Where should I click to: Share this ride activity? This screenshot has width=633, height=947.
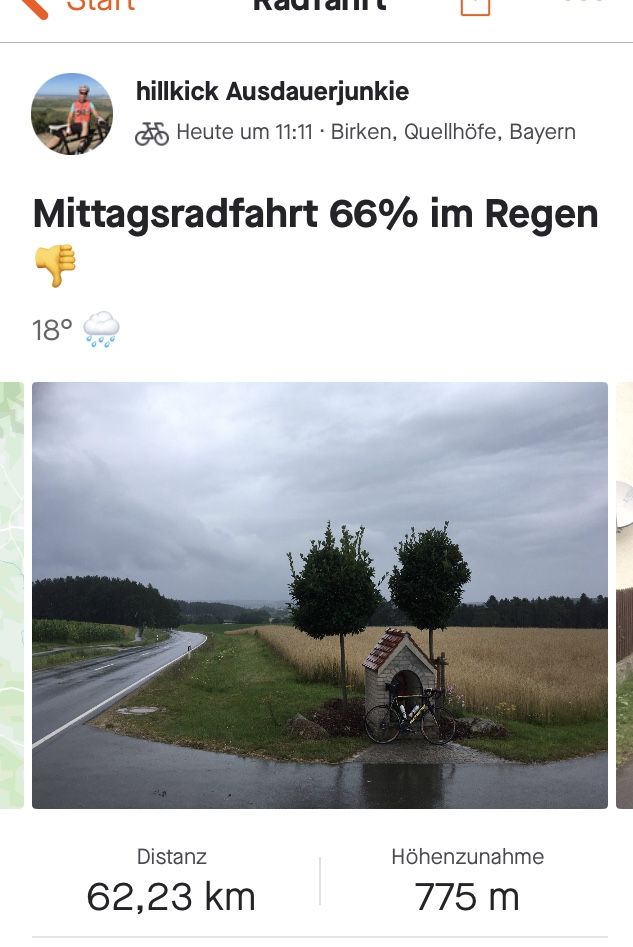click(476, 7)
